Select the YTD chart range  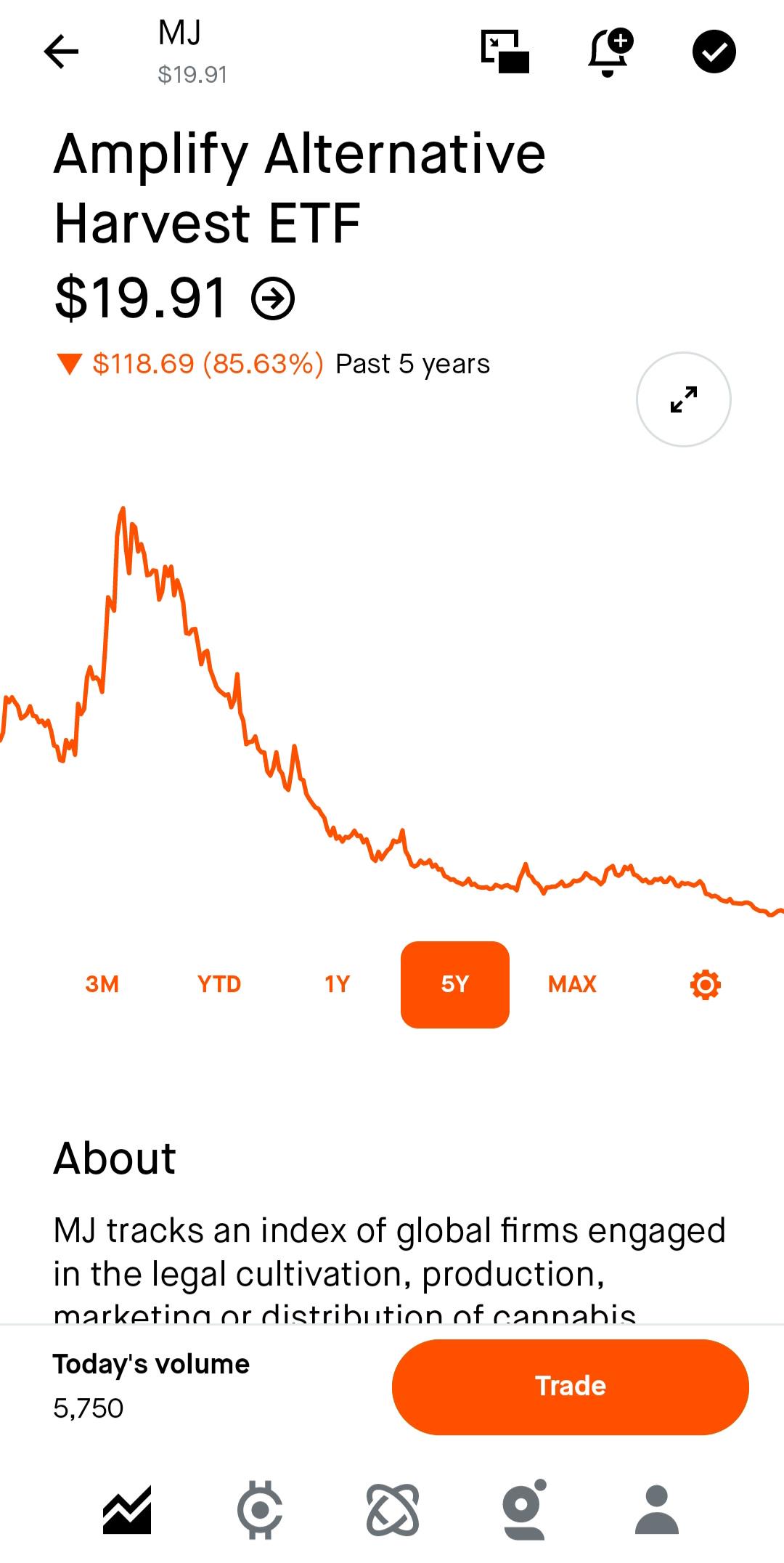[x=219, y=984]
